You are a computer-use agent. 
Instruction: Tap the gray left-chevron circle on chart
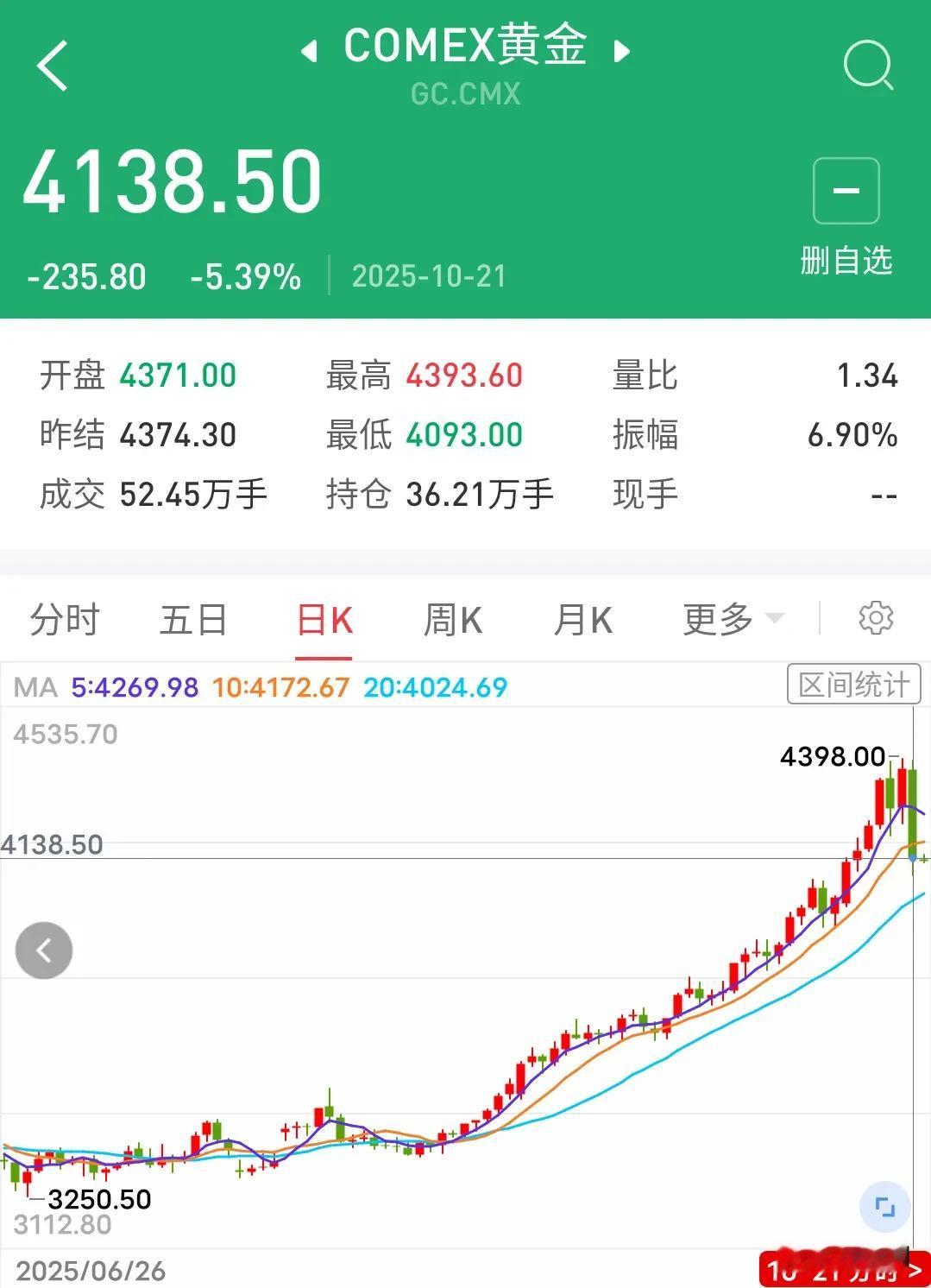44,950
